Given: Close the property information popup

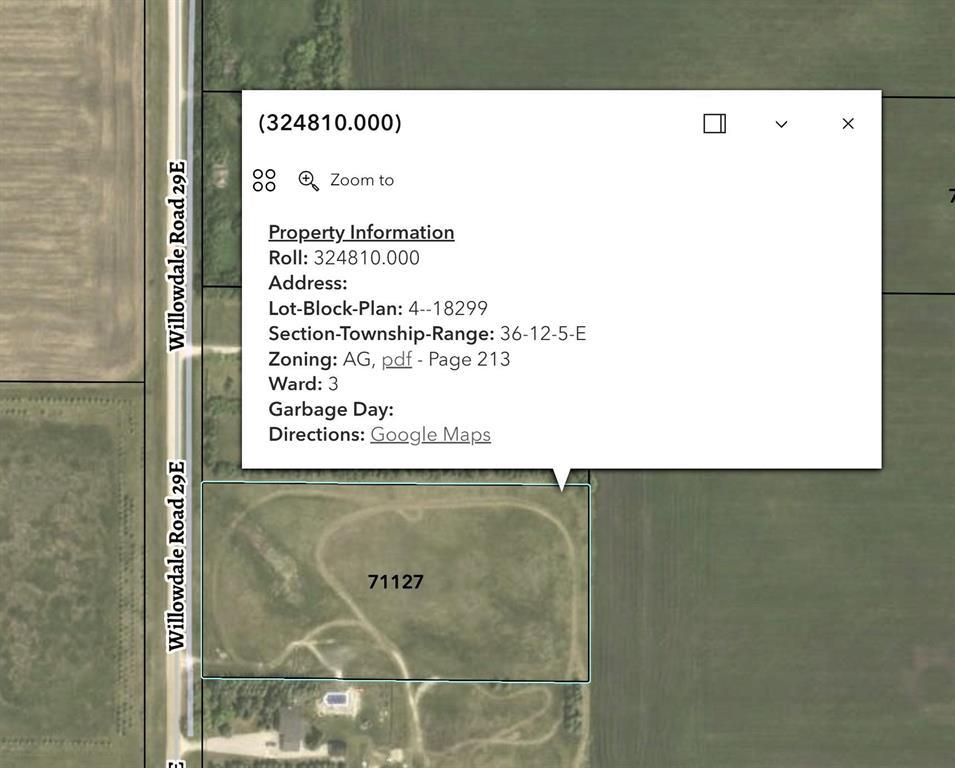Looking at the screenshot, I should [848, 124].
